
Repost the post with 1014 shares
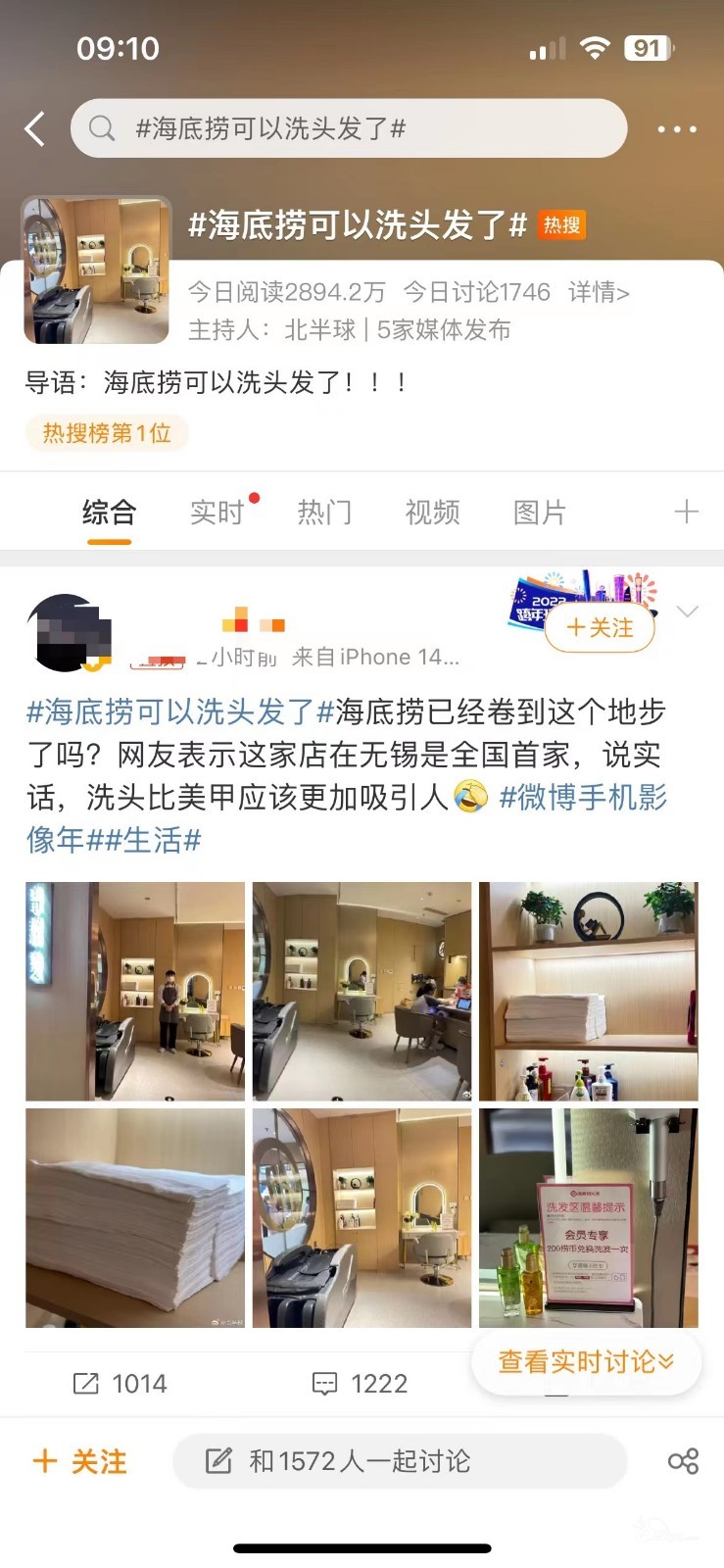point(120,1384)
